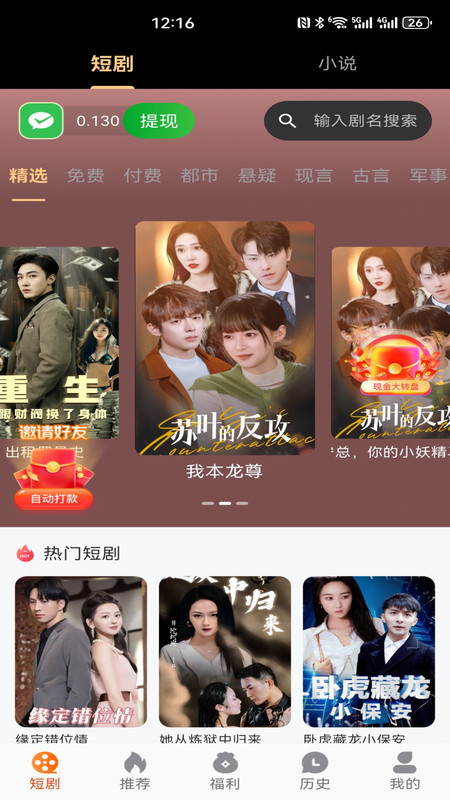Switch to the 都市 category
The height and width of the screenshot is (800, 450).
[199, 176]
